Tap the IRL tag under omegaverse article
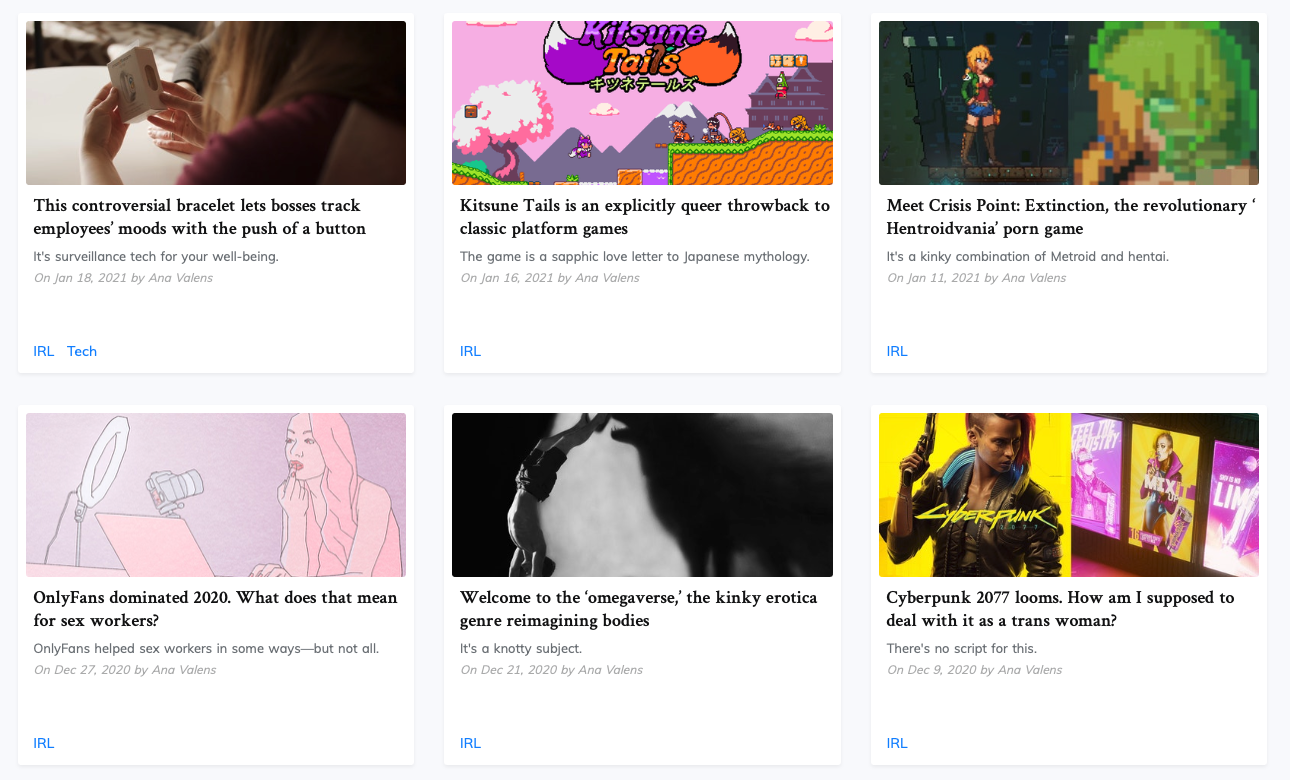This screenshot has height=780, width=1290. pyautogui.click(x=470, y=743)
